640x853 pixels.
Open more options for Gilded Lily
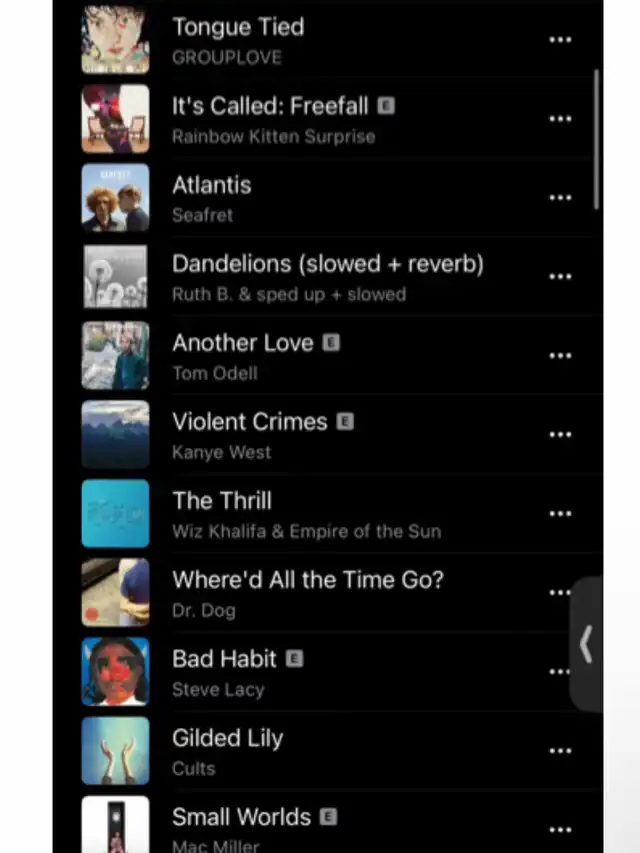click(x=560, y=750)
